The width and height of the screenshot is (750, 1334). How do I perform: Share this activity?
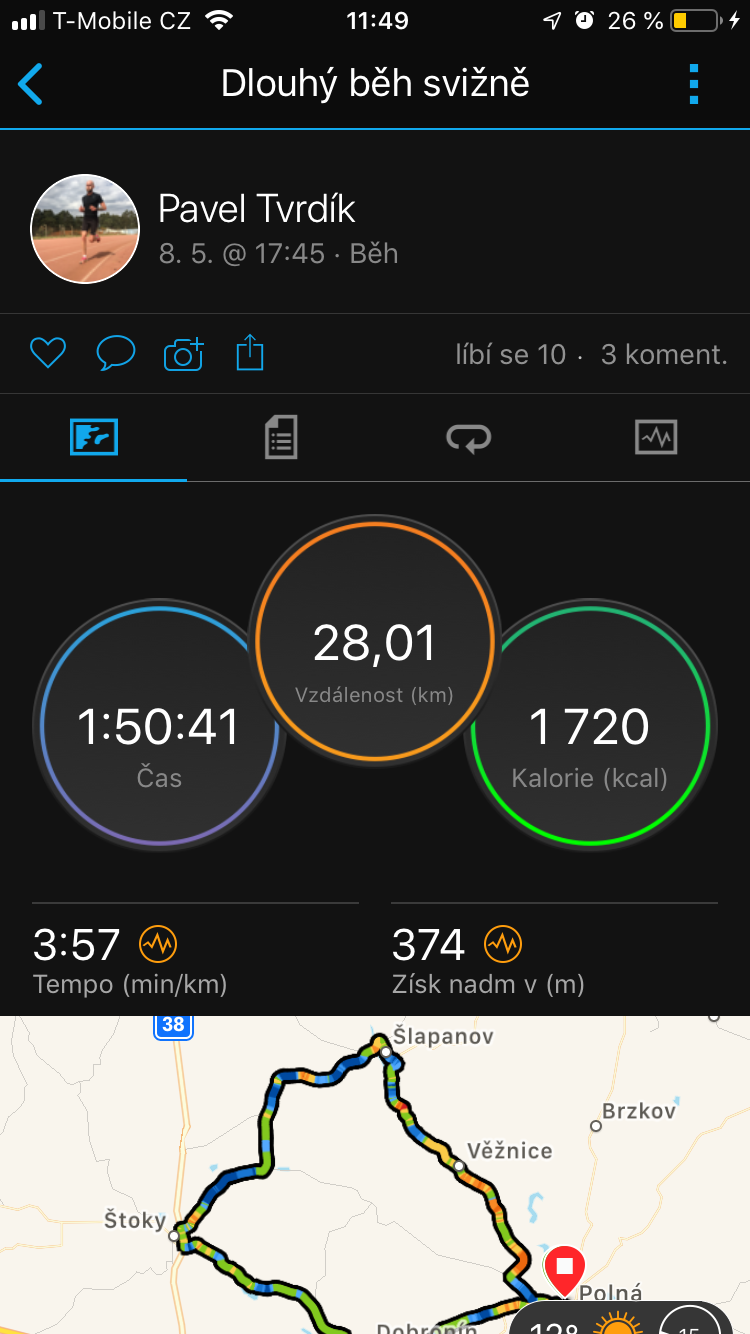[250, 353]
